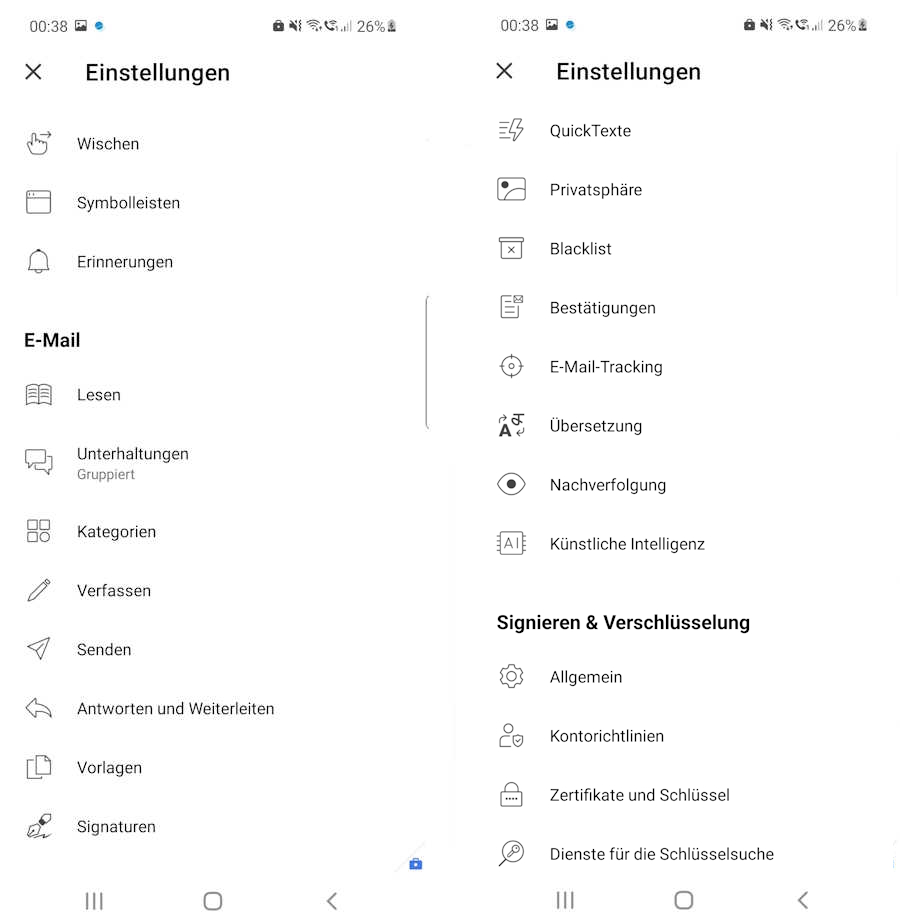The width and height of the screenshot is (900, 921).
Task: Open Symbolleisten settings
Action: click(128, 203)
